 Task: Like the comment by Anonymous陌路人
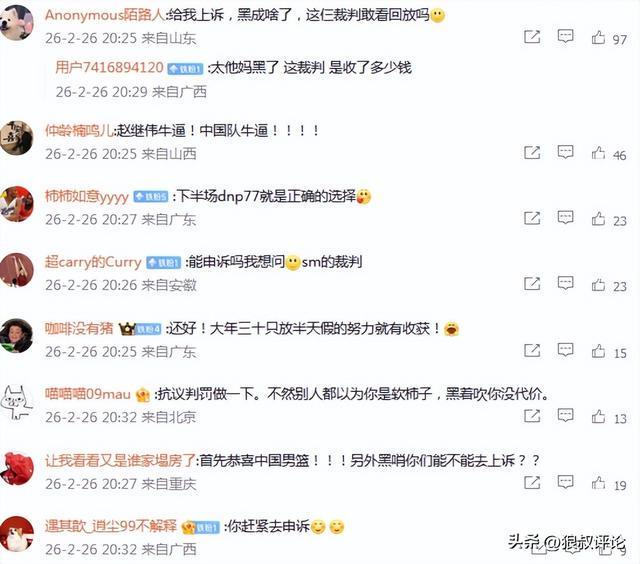(x=598, y=38)
